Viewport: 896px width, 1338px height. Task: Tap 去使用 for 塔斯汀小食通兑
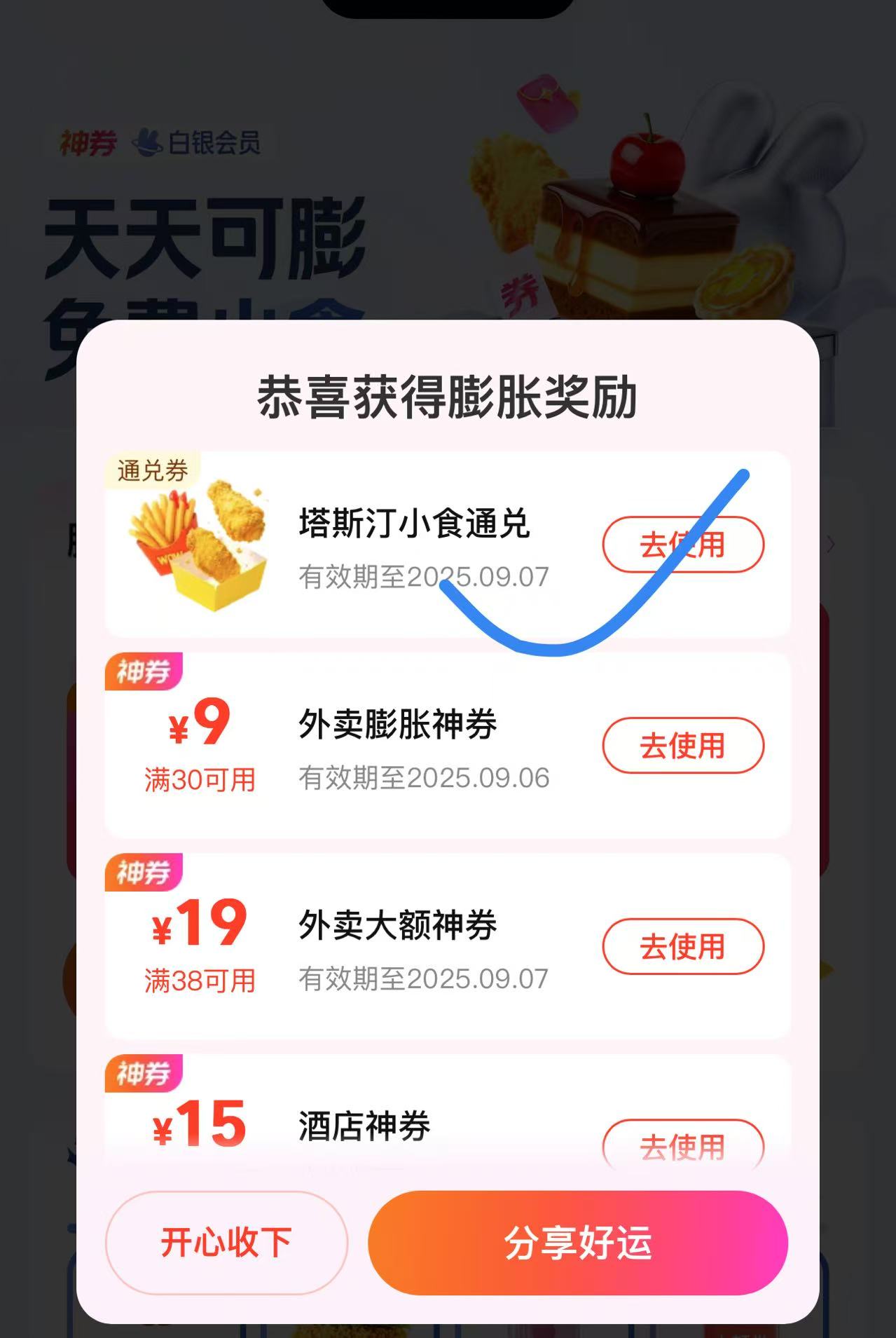tap(683, 542)
